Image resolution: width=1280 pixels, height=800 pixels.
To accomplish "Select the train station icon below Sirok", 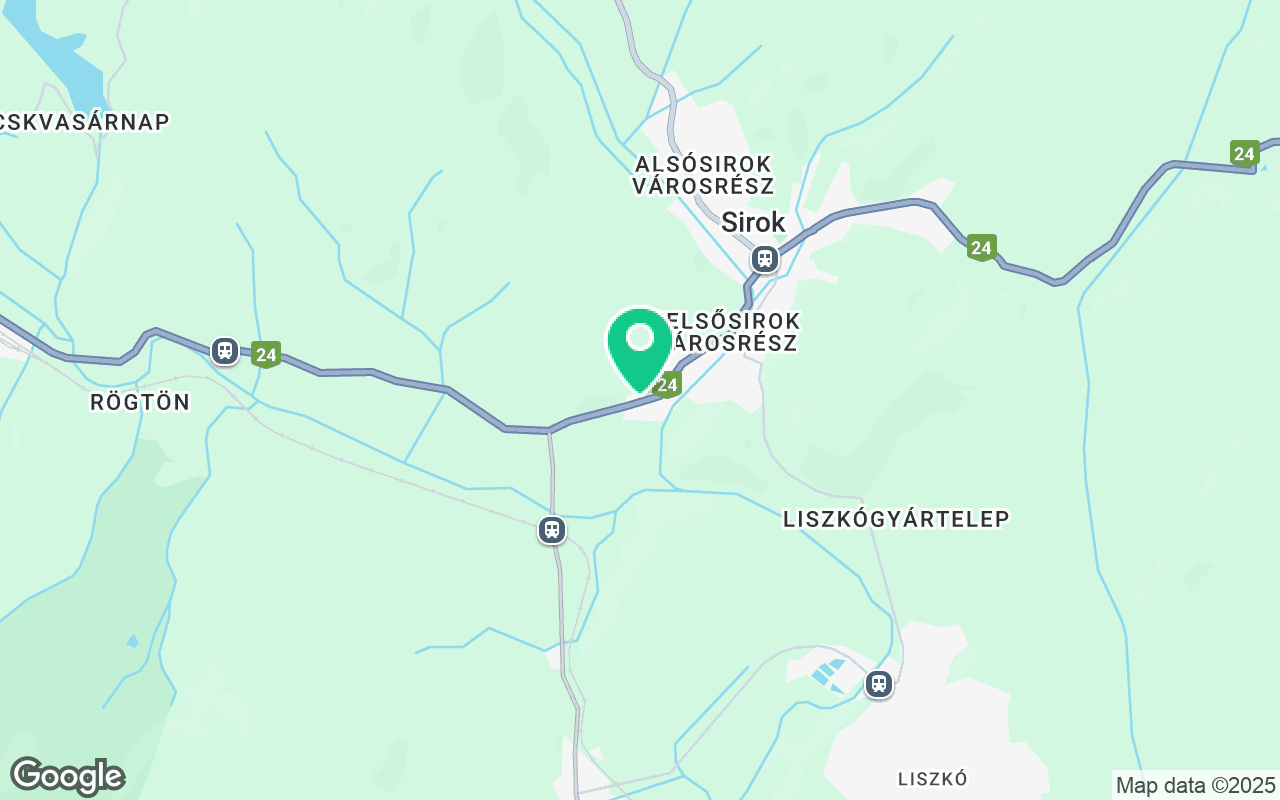I will point(765,259).
